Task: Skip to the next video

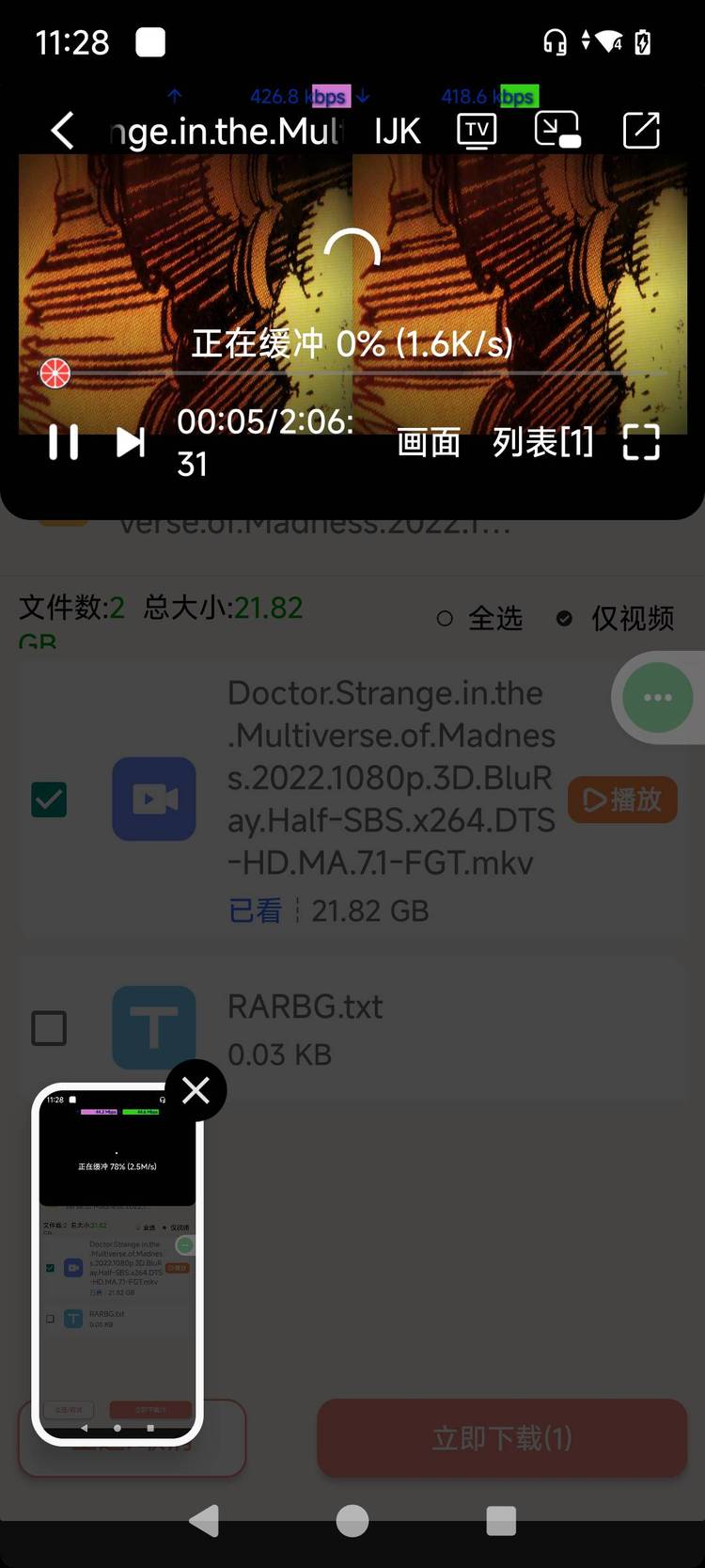Action: pyautogui.click(x=131, y=442)
